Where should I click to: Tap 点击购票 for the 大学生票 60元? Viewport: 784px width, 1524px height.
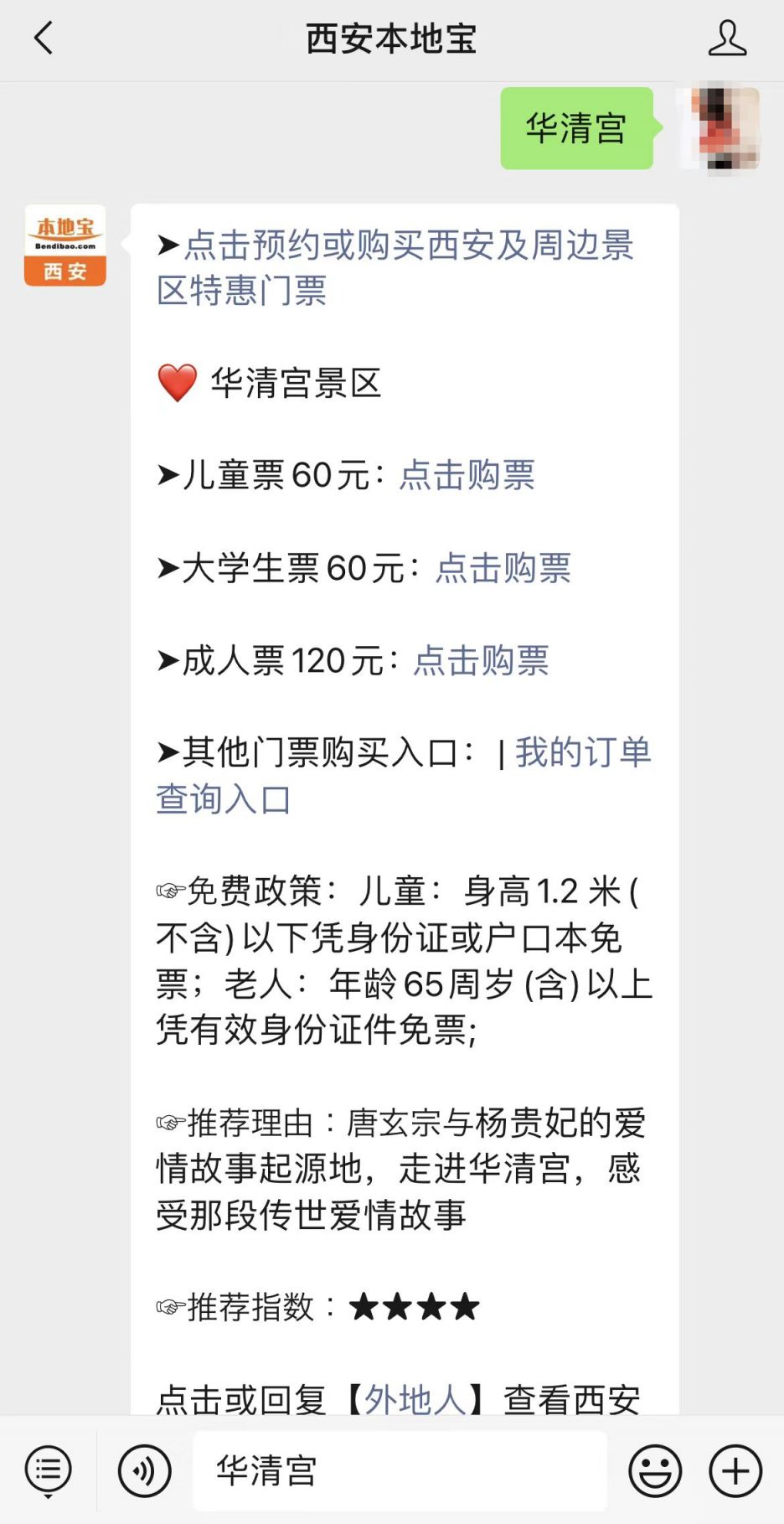(503, 568)
